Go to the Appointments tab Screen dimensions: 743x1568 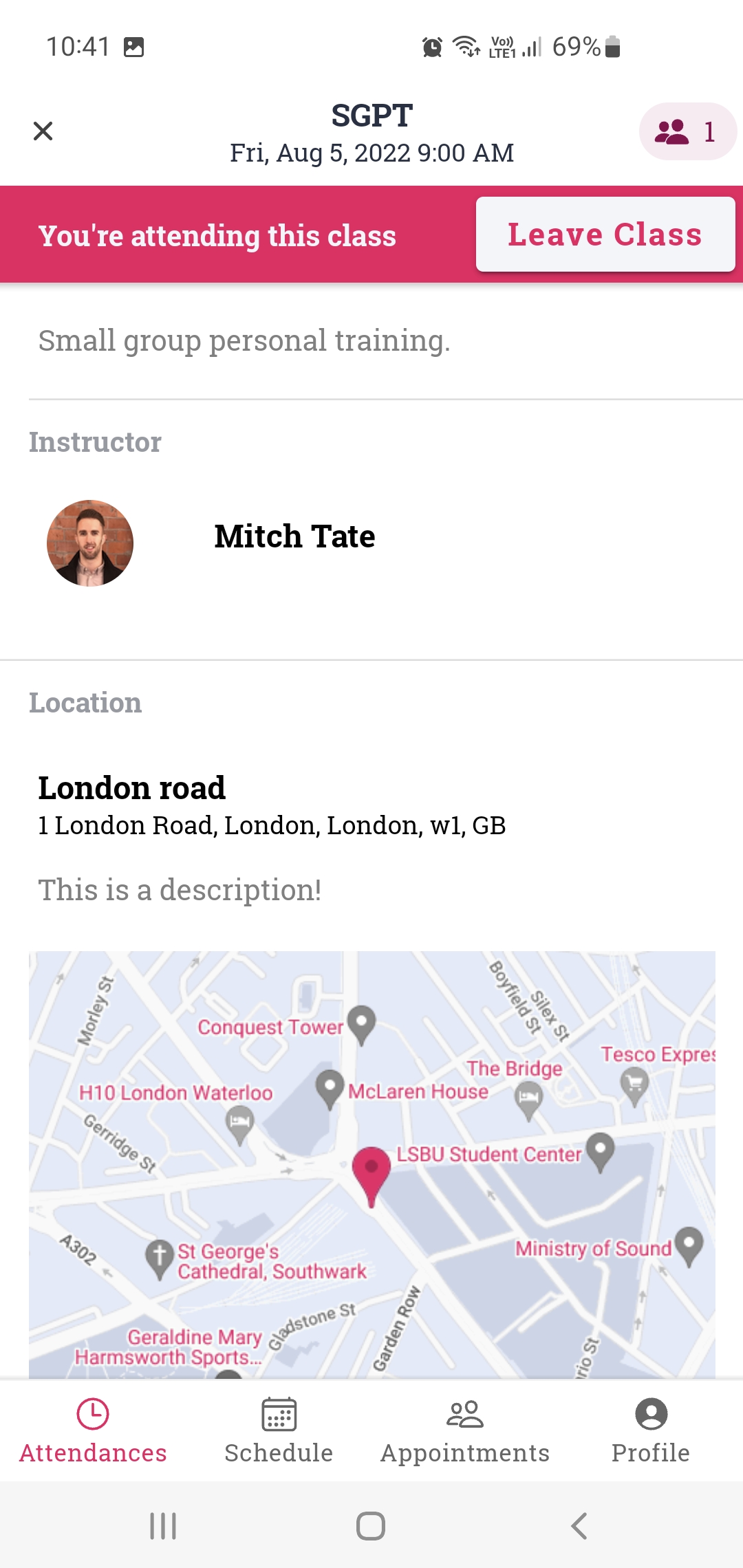[x=465, y=1430]
